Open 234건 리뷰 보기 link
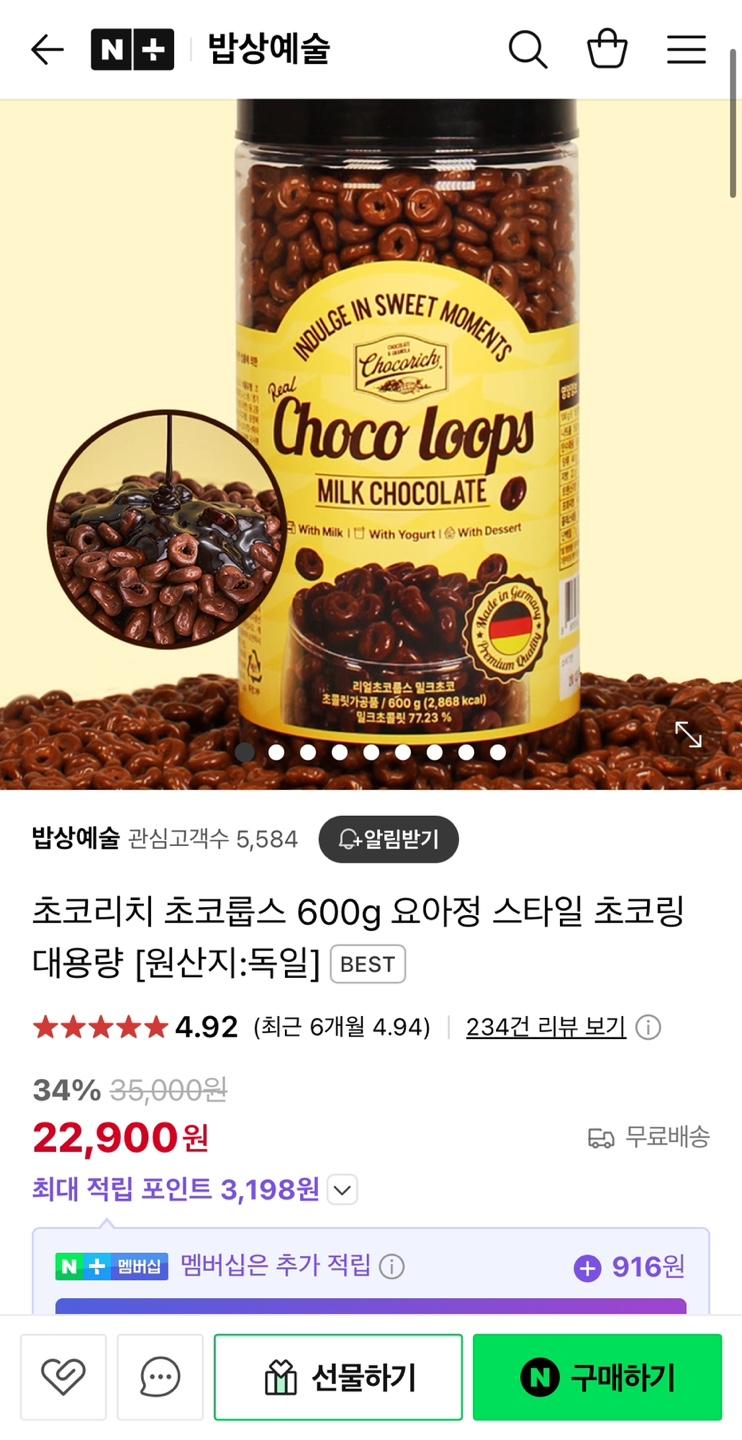 click(546, 1027)
